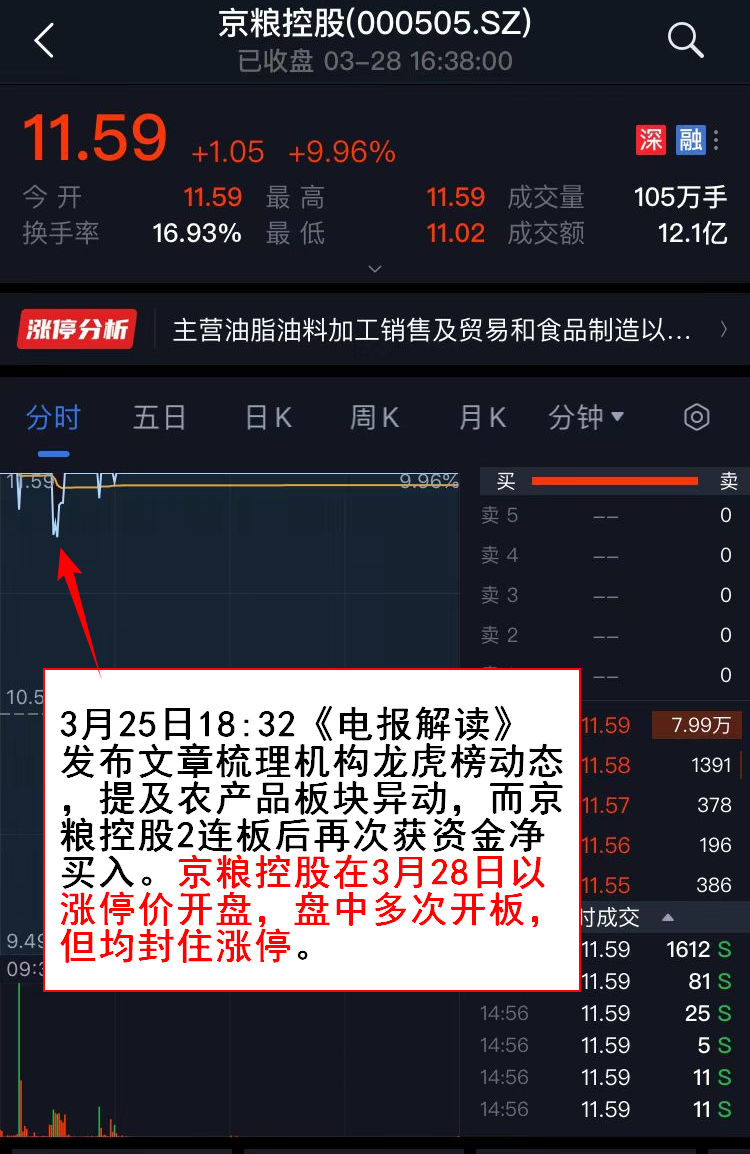Image resolution: width=750 pixels, height=1154 pixels.
Task: Tap the 深 exchange tag
Action: coord(651,139)
